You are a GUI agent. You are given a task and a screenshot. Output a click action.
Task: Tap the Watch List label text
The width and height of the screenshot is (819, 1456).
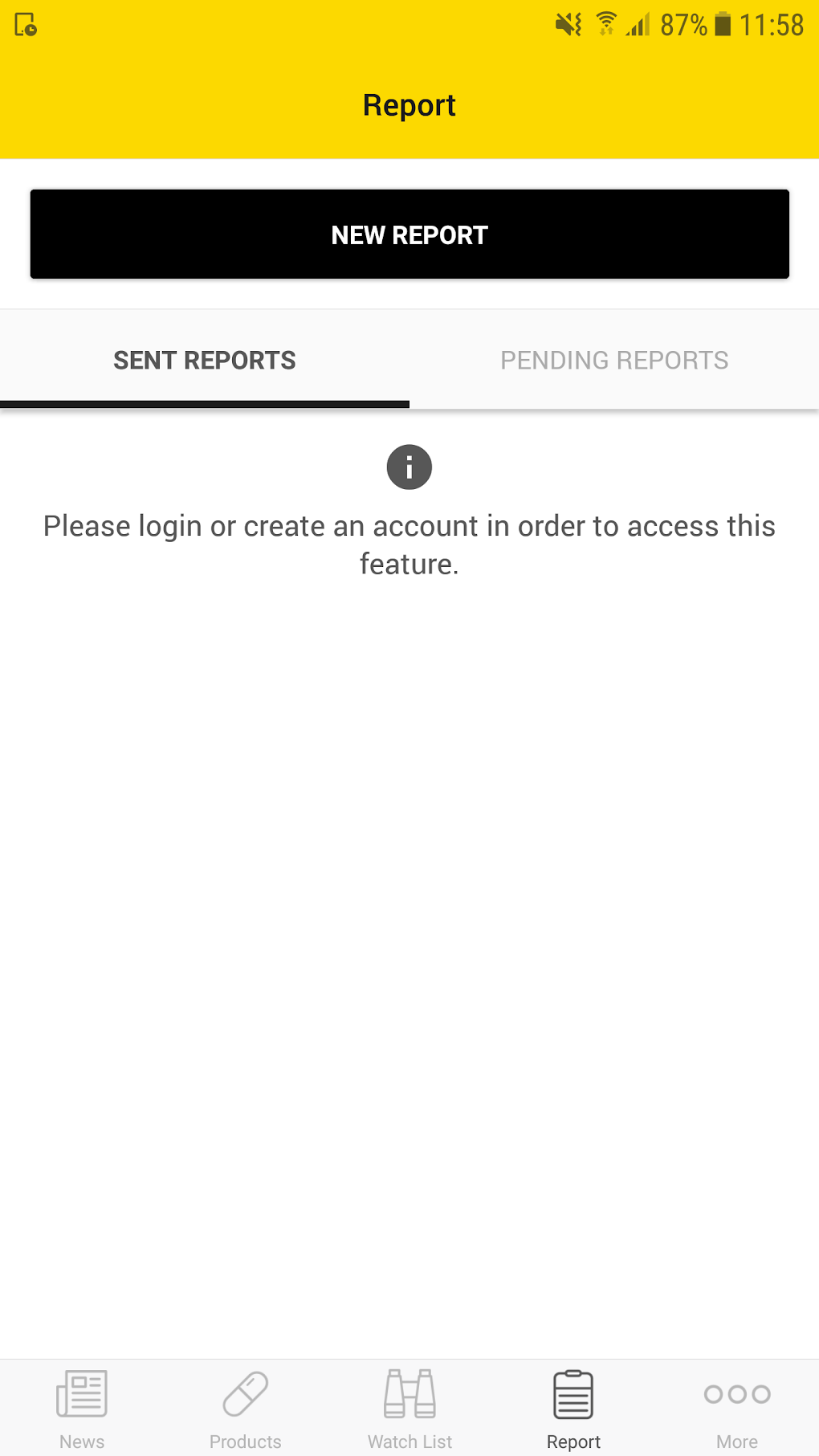tap(409, 1440)
